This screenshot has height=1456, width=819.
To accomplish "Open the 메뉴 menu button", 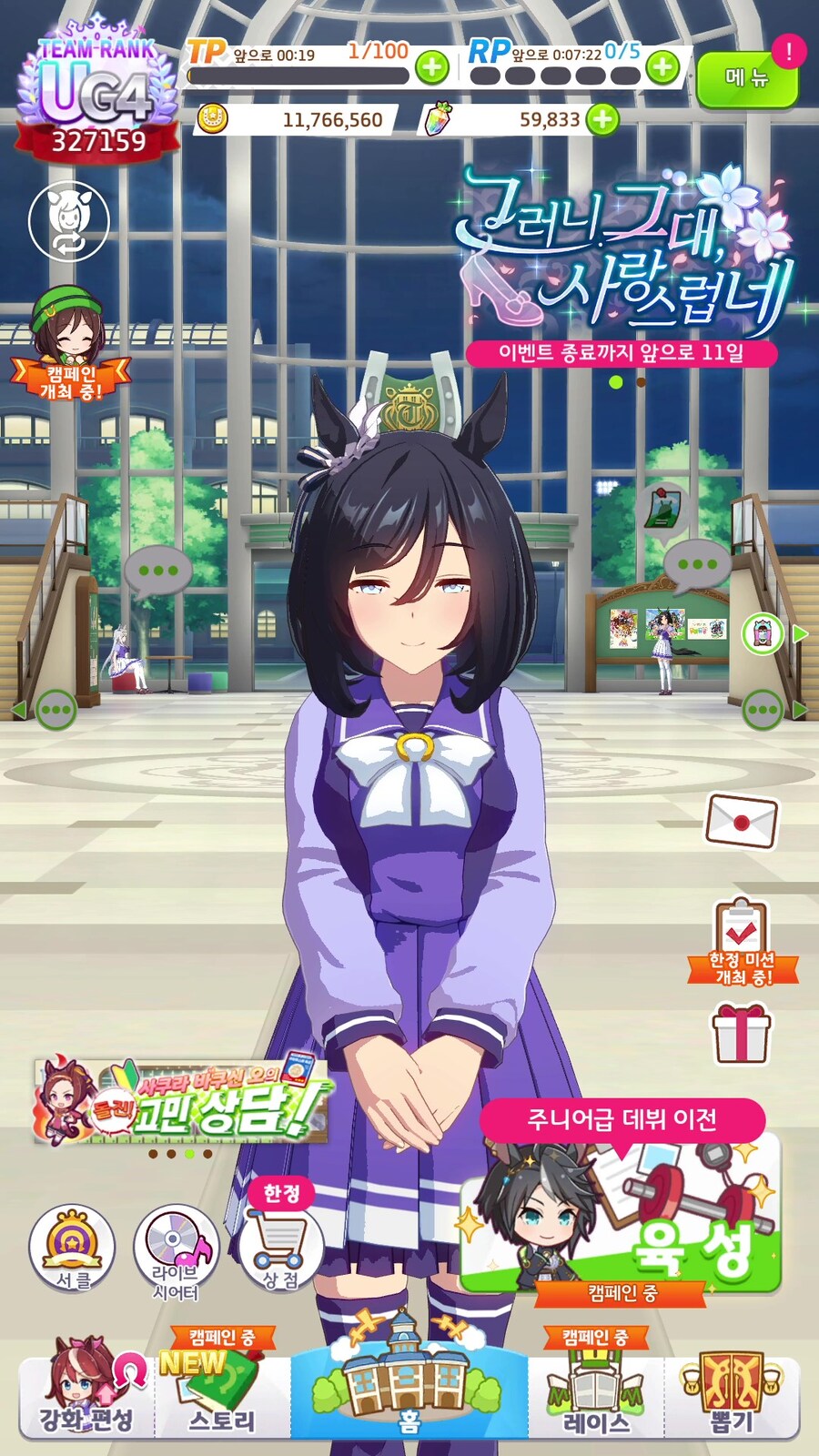I will pos(746,78).
